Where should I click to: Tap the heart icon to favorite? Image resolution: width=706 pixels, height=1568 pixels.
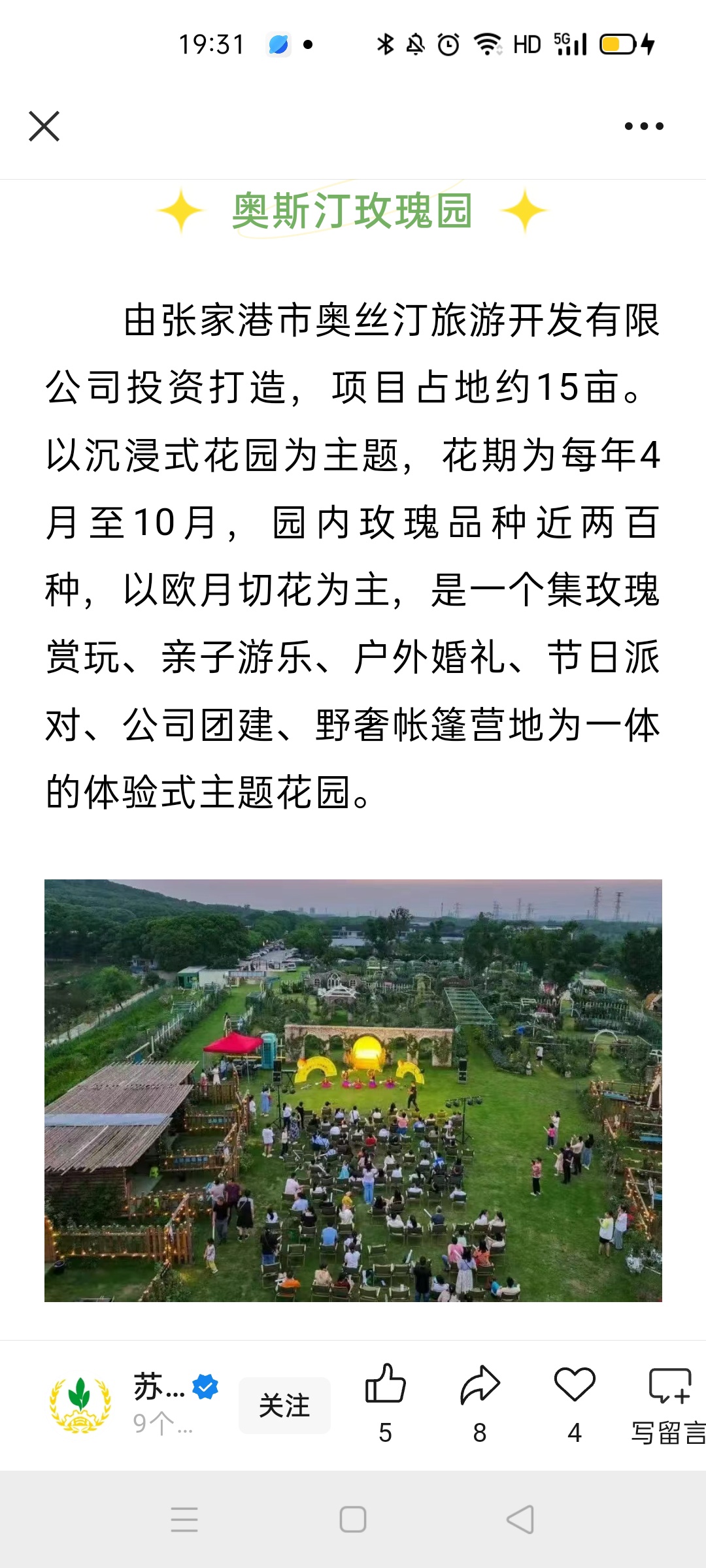click(574, 1385)
